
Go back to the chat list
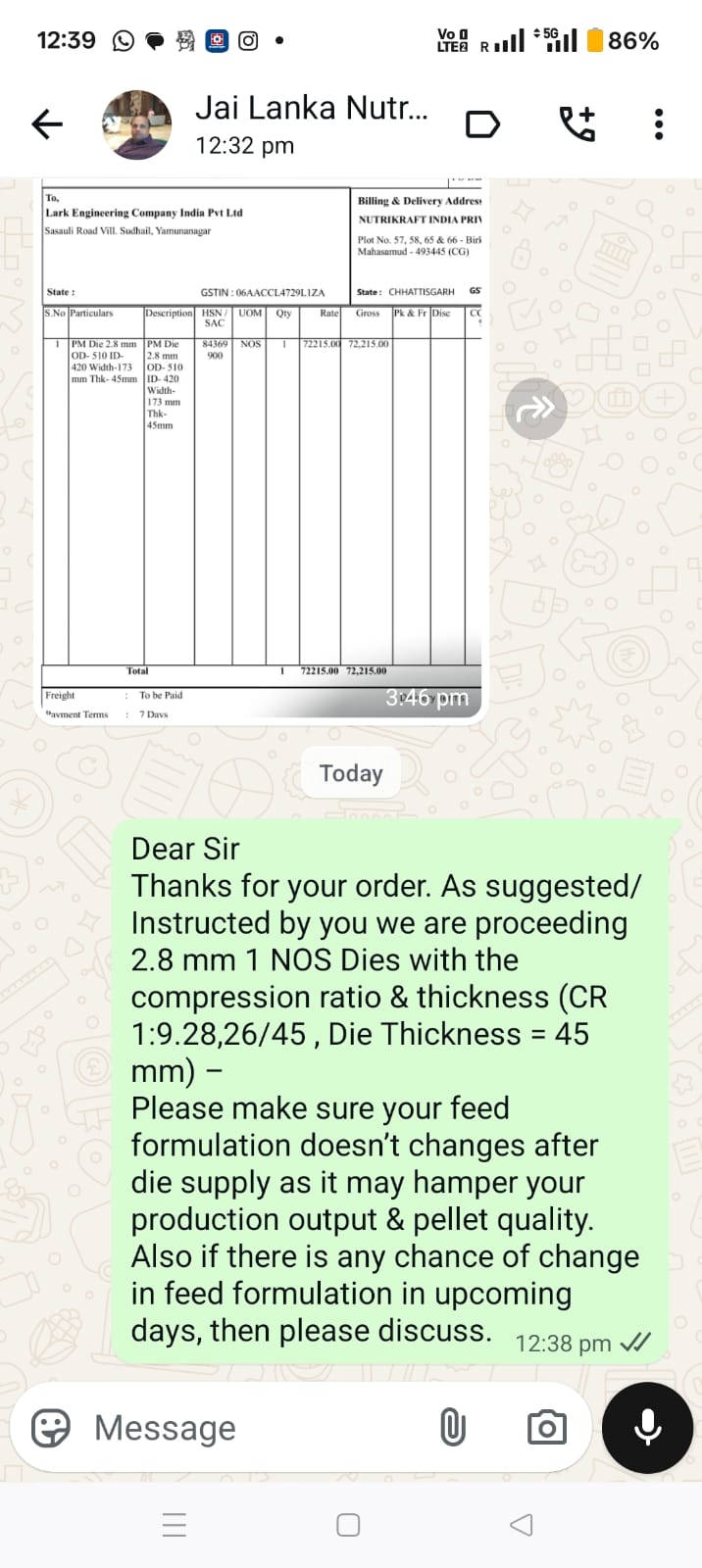pos(46,124)
